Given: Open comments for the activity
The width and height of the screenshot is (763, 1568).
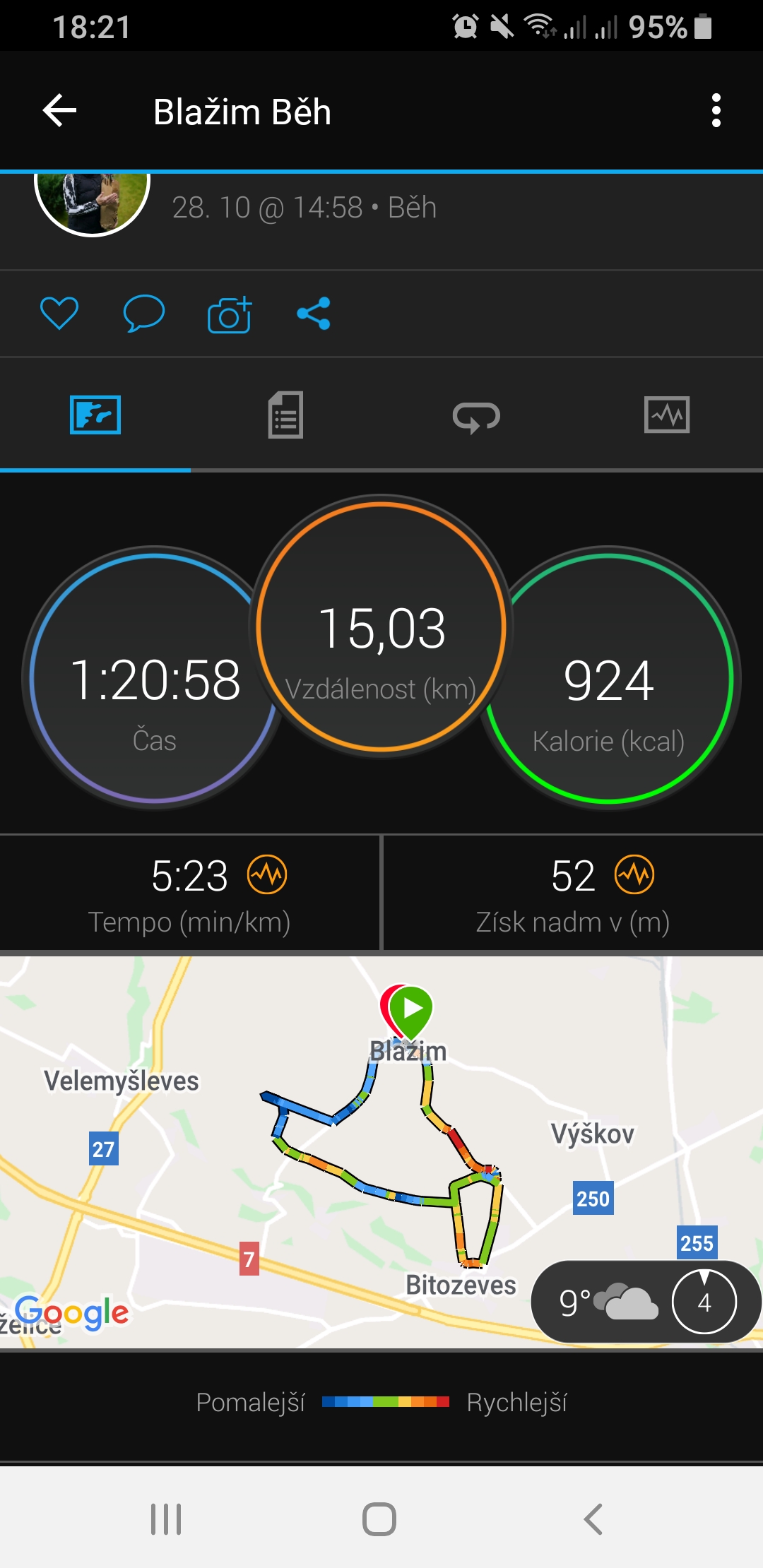Looking at the screenshot, I should click(x=144, y=314).
